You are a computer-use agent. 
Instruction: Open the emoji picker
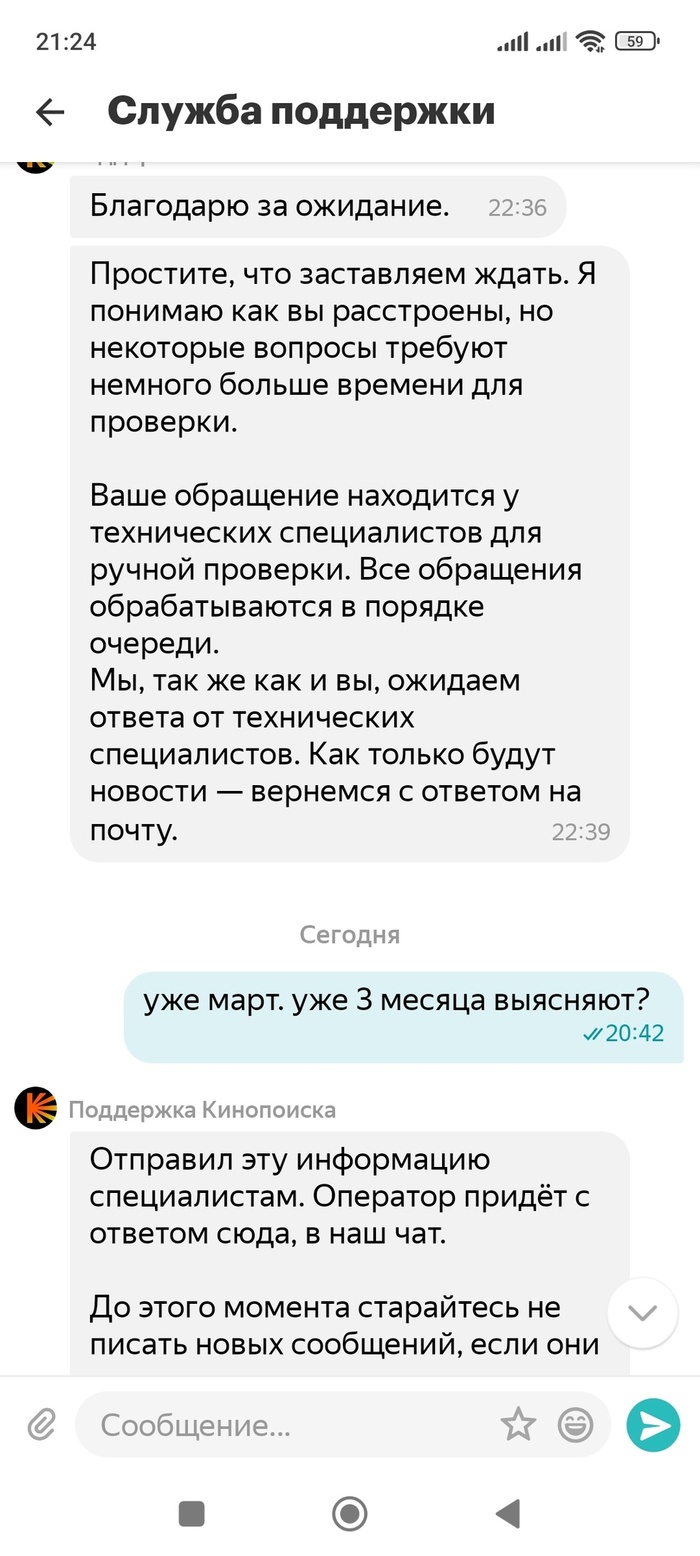pos(575,1424)
